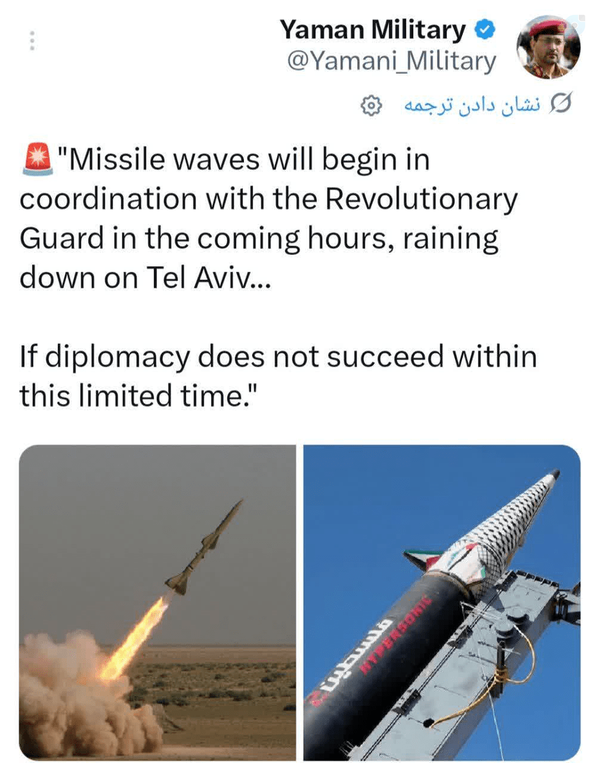Viewport: 600px width, 763px height.
Task: Open Yaman Military profile picture
Action: [548, 47]
